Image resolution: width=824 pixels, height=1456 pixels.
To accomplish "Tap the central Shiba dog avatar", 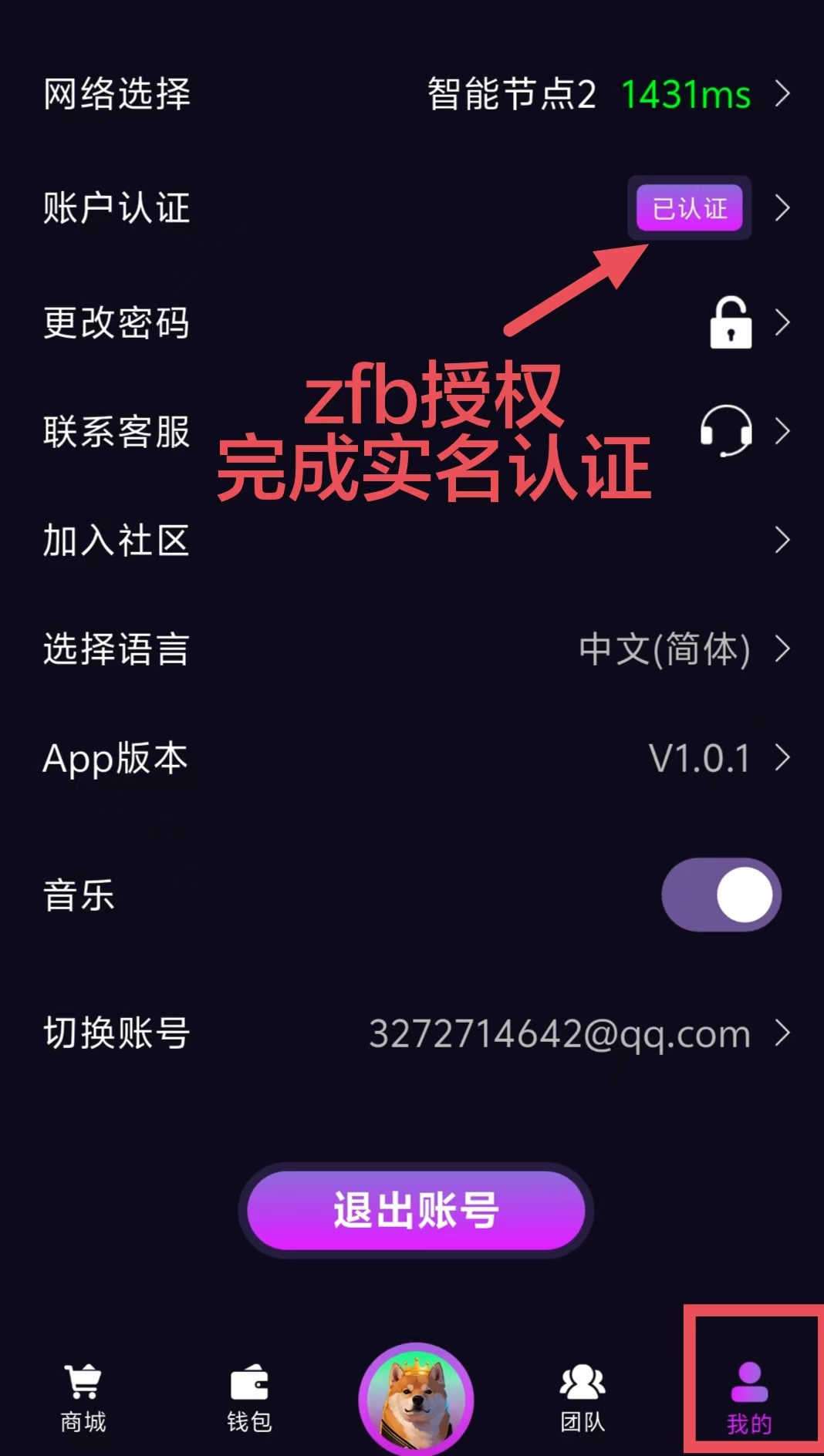I will point(414,1396).
